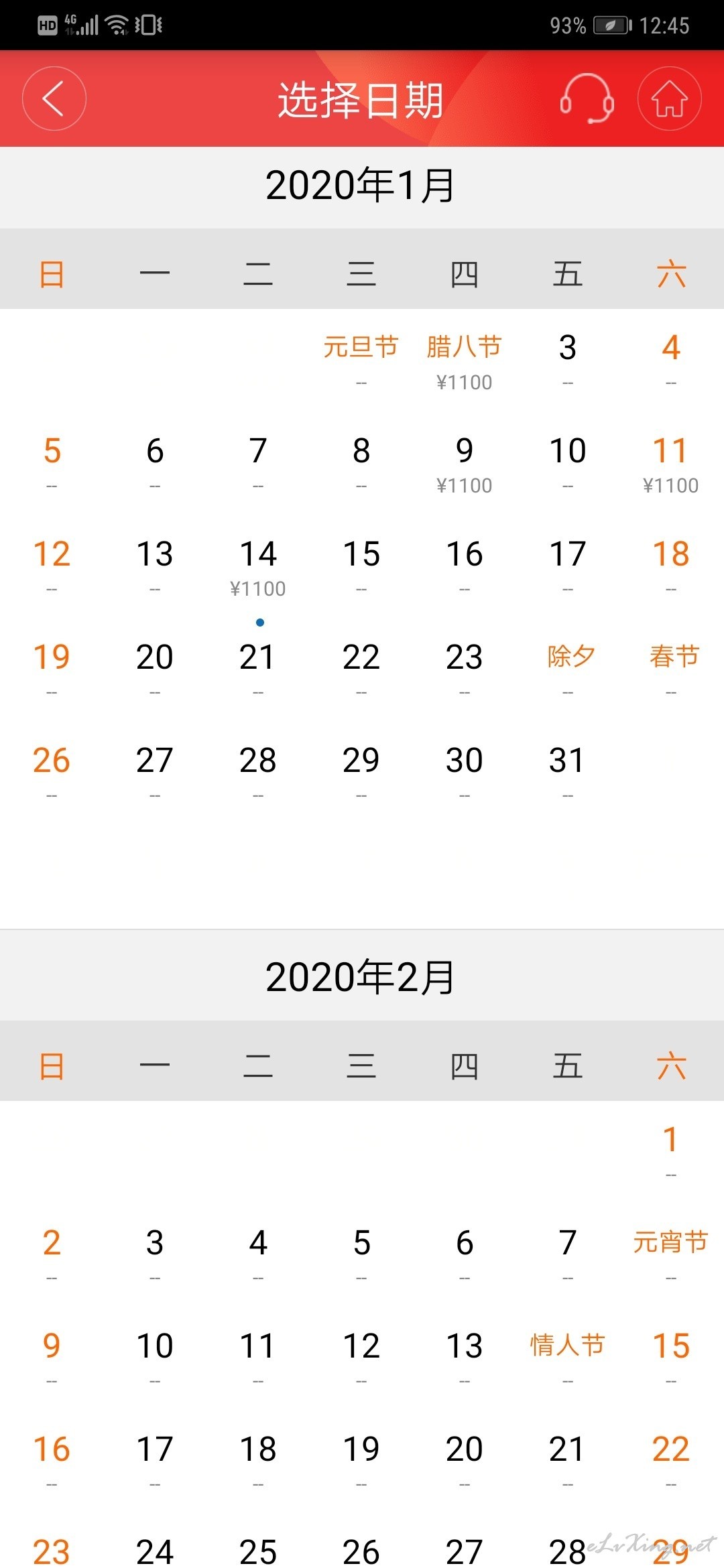The height and width of the screenshot is (1568, 724).
Task: Tap the 除夕 date
Action: [x=568, y=670]
